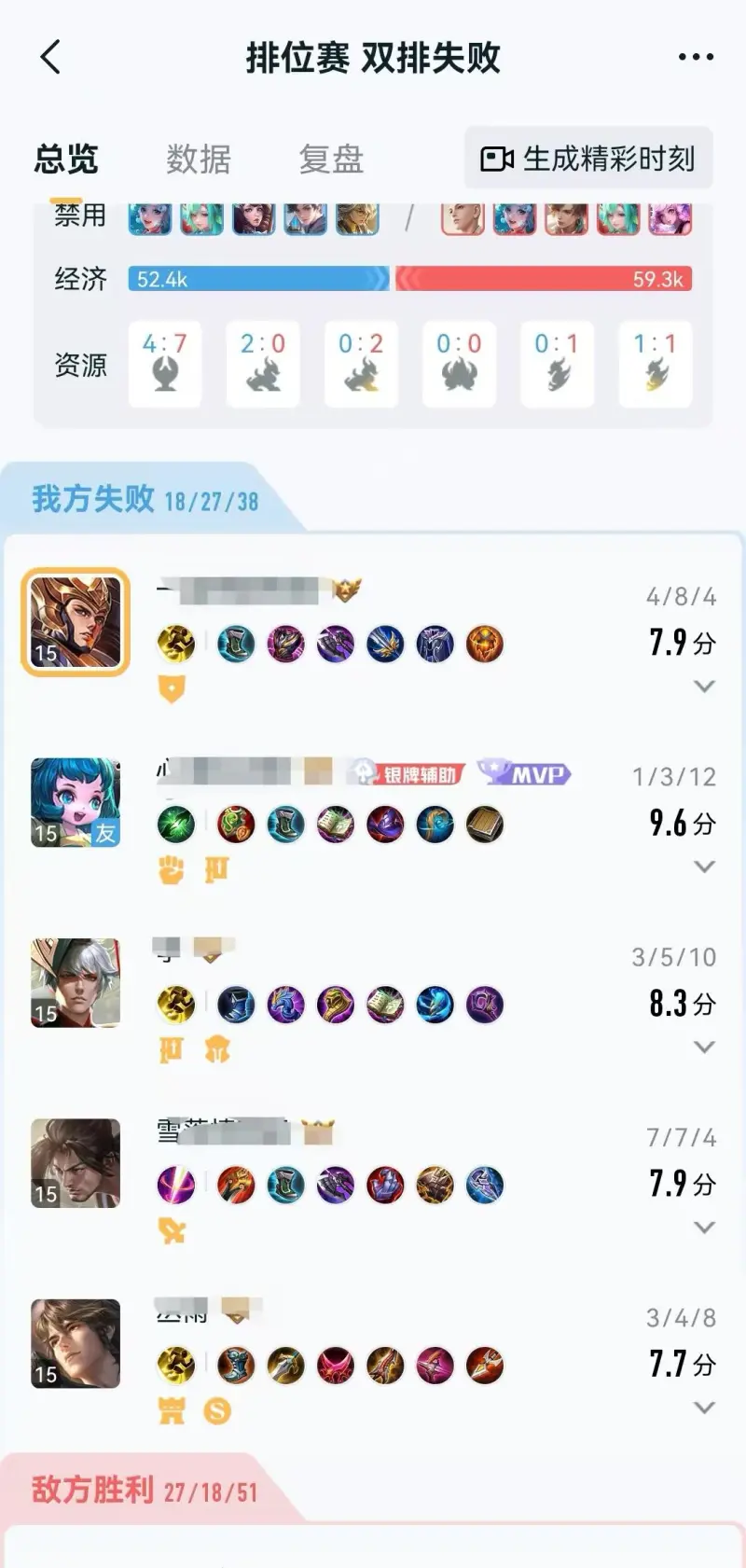Screen dimensions: 746x1568
Task: Expand details for the 7.7分 player
Action: click(705, 1408)
